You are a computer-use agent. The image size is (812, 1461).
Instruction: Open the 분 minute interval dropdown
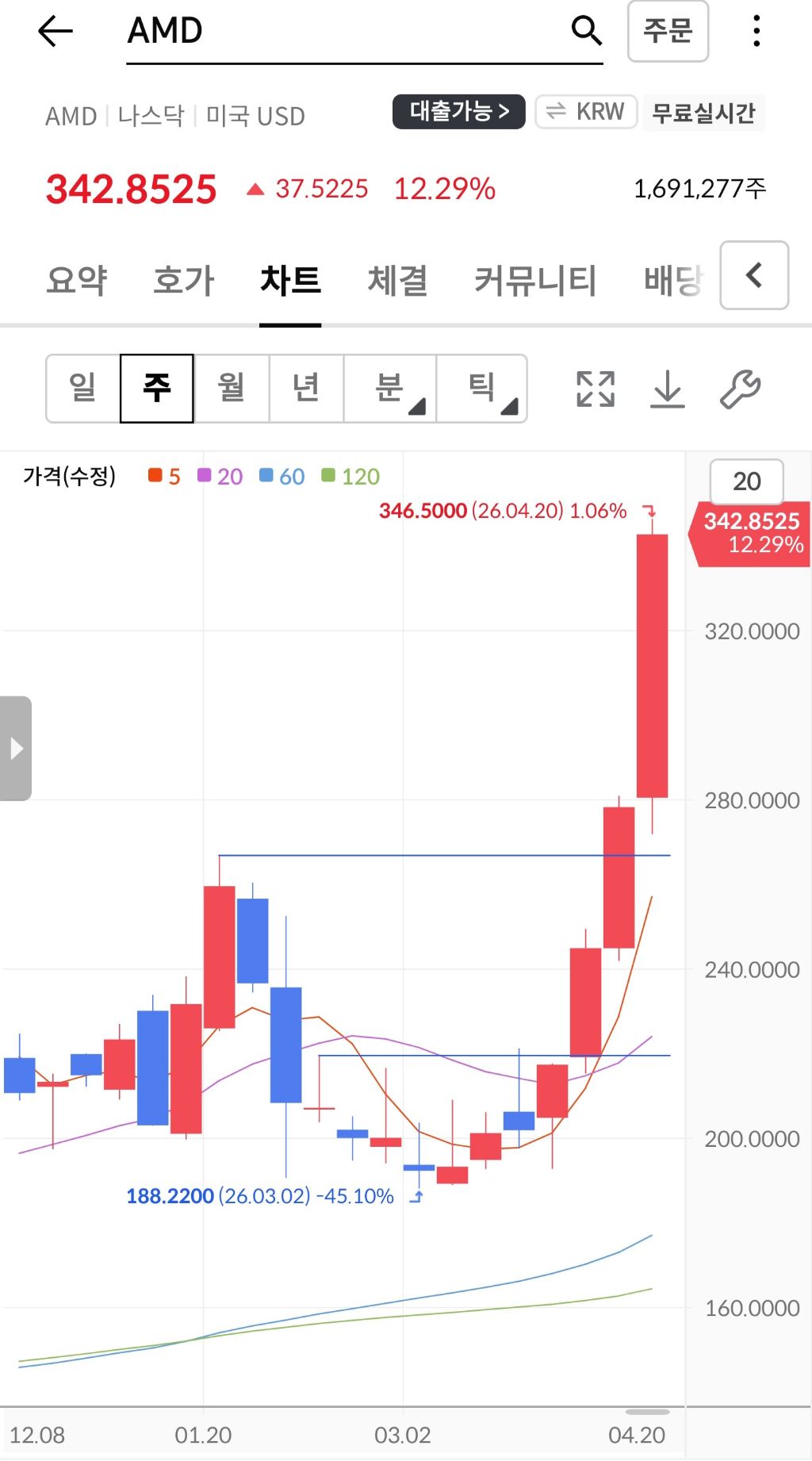pos(390,388)
